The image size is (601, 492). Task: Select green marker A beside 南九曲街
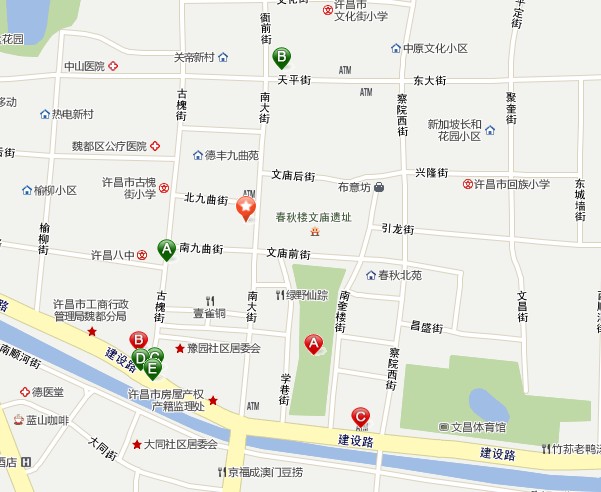point(166,247)
